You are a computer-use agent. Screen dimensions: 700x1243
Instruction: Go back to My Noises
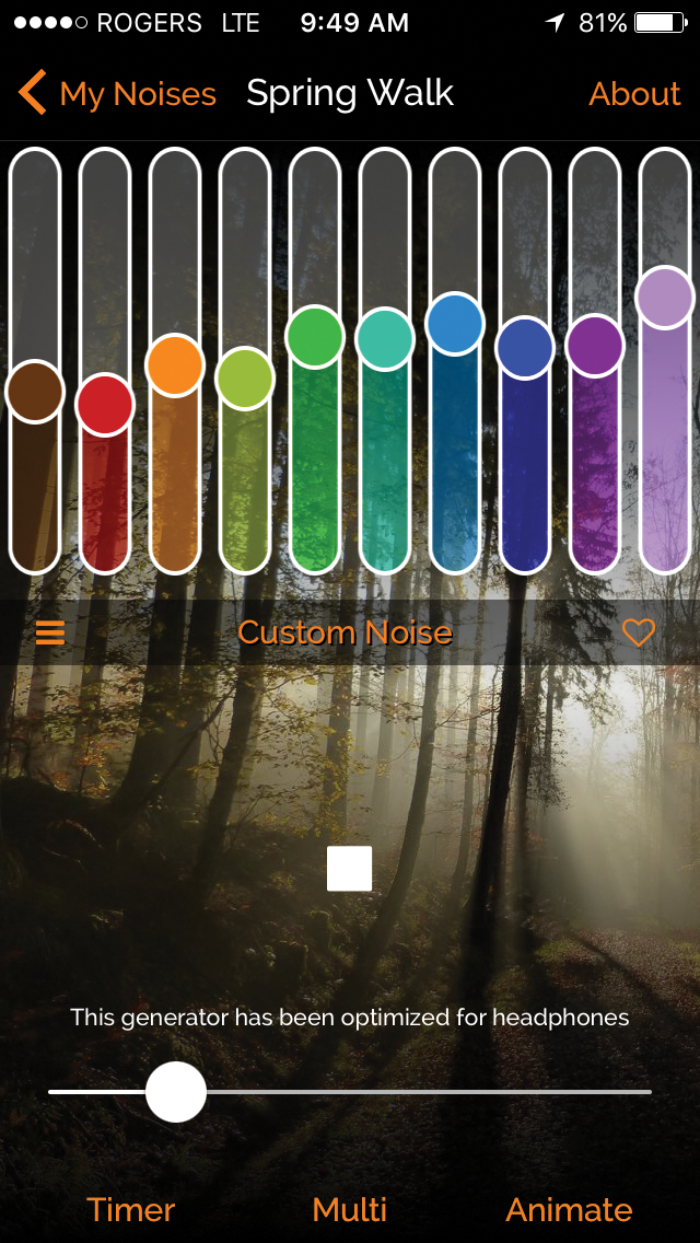tap(118, 94)
